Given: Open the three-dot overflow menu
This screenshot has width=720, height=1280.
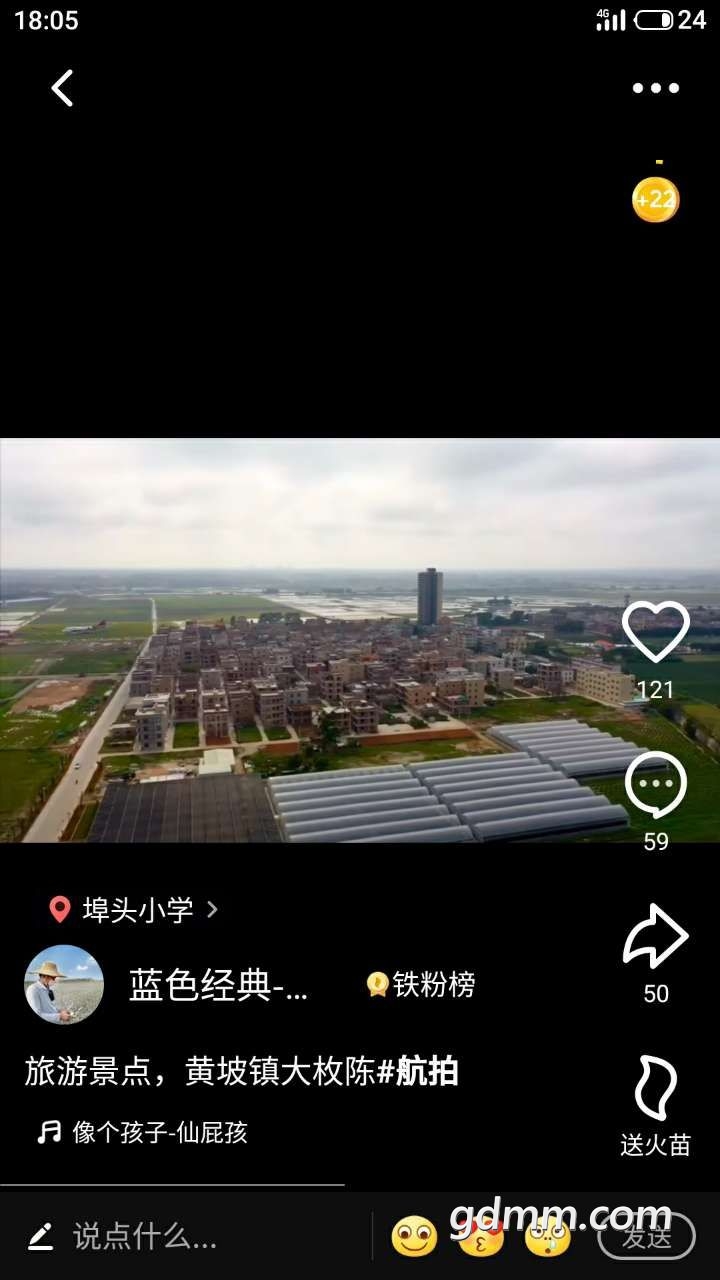Looking at the screenshot, I should (x=655, y=88).
